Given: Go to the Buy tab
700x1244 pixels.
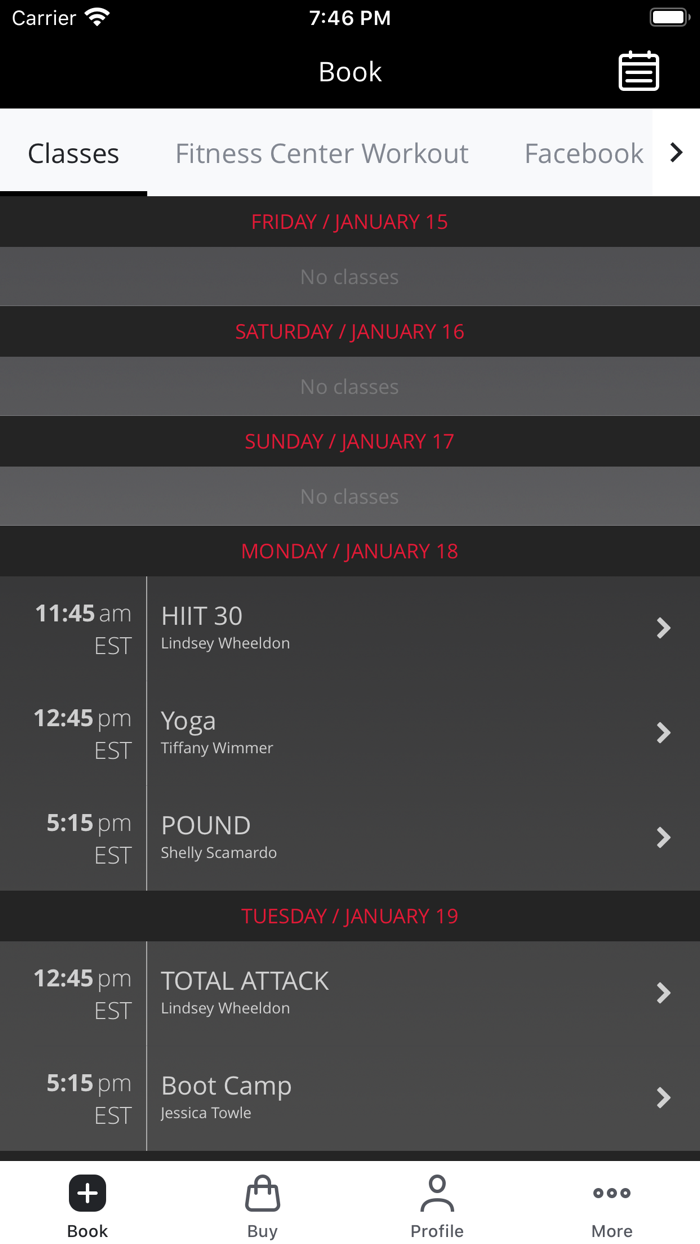Looking at the screenshot, I should coord(262,1205).
